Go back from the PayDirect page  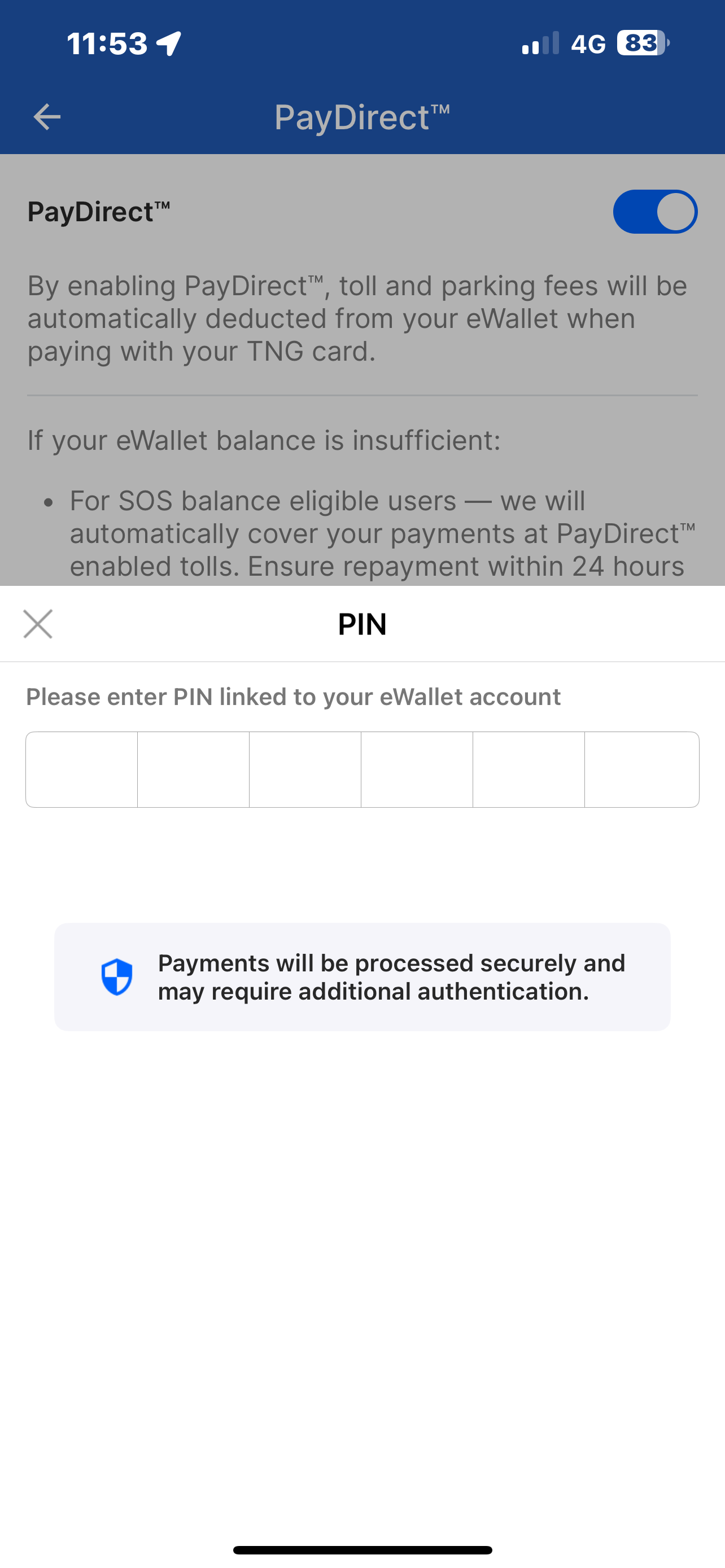click(x=47, y=117)
